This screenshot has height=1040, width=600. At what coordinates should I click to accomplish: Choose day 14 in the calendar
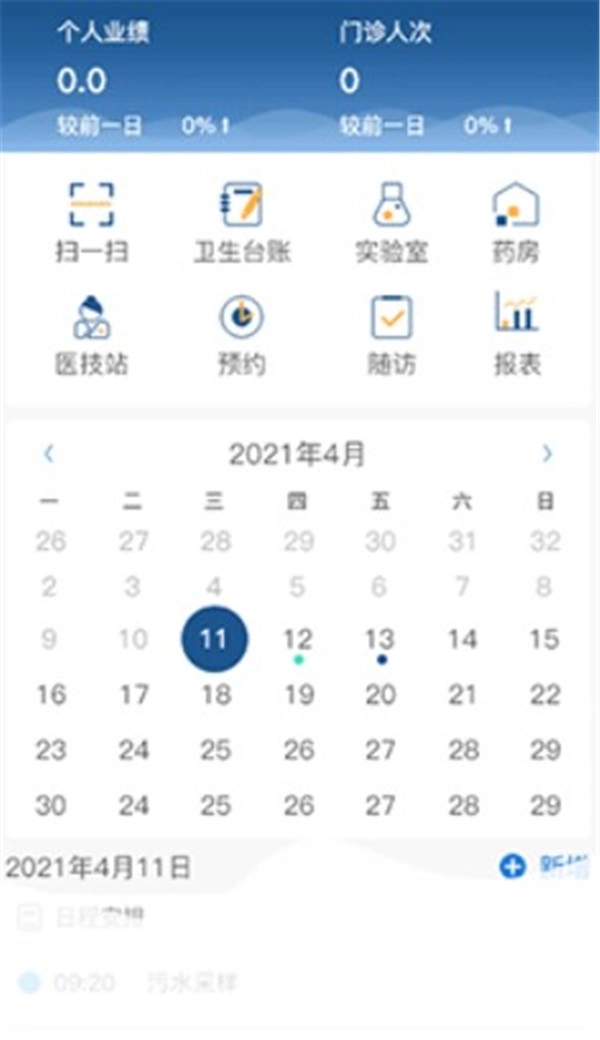[x=463, y=639]
